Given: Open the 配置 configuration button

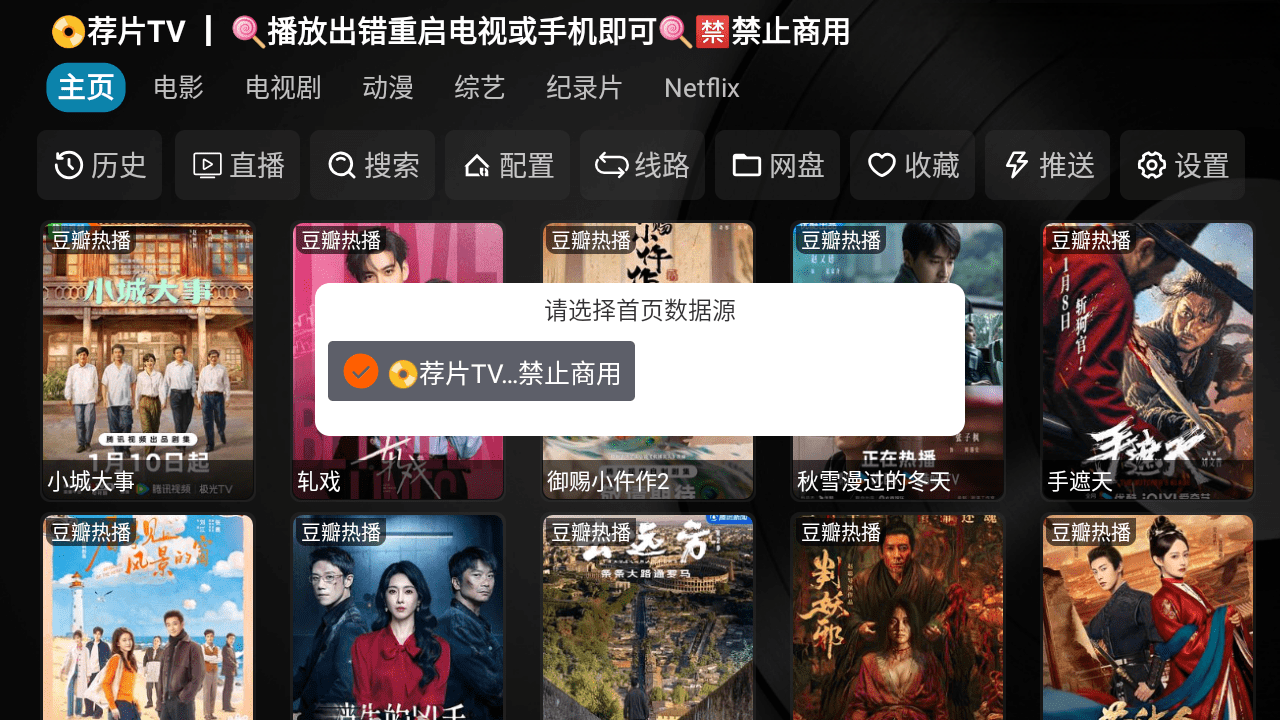Looking at the screenshot, I should [508, 165].
